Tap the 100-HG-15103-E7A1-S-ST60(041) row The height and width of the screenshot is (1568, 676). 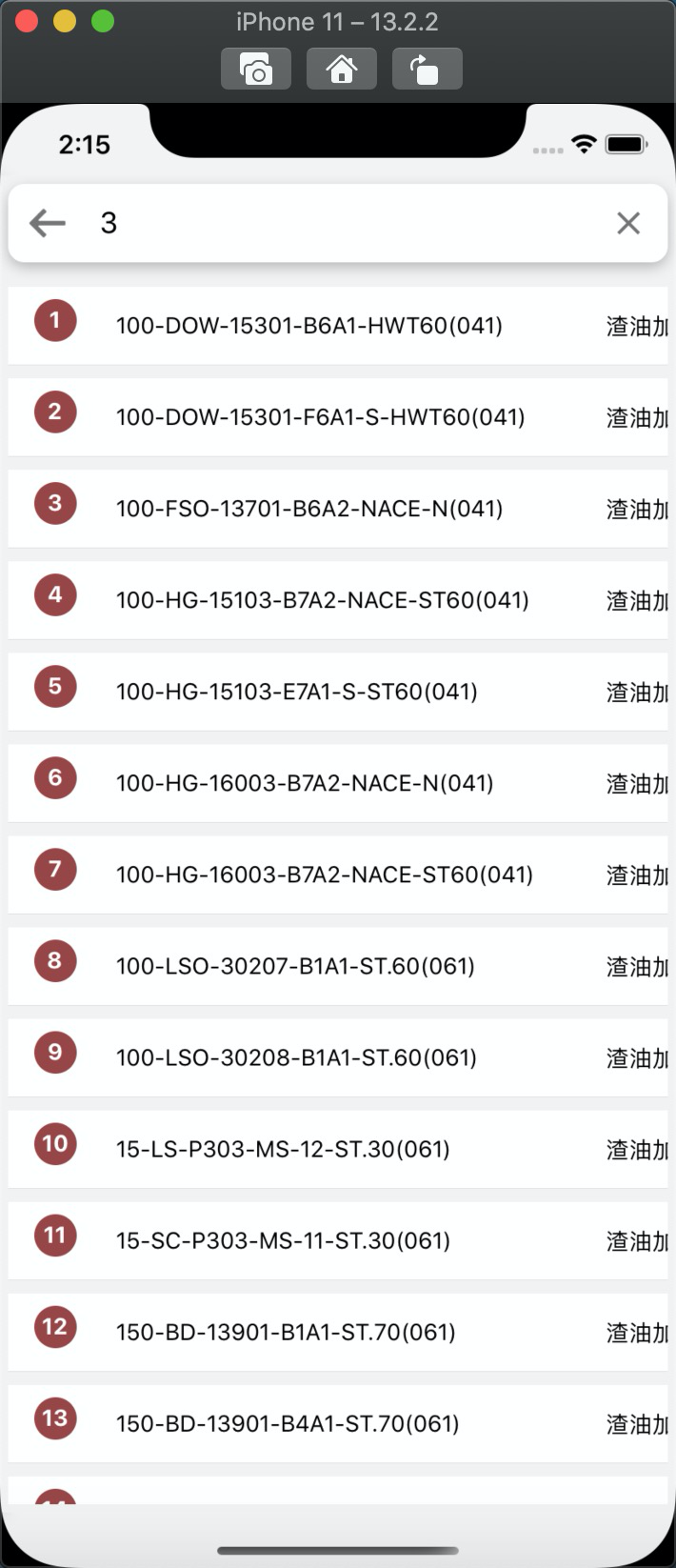tap(297, 692)
